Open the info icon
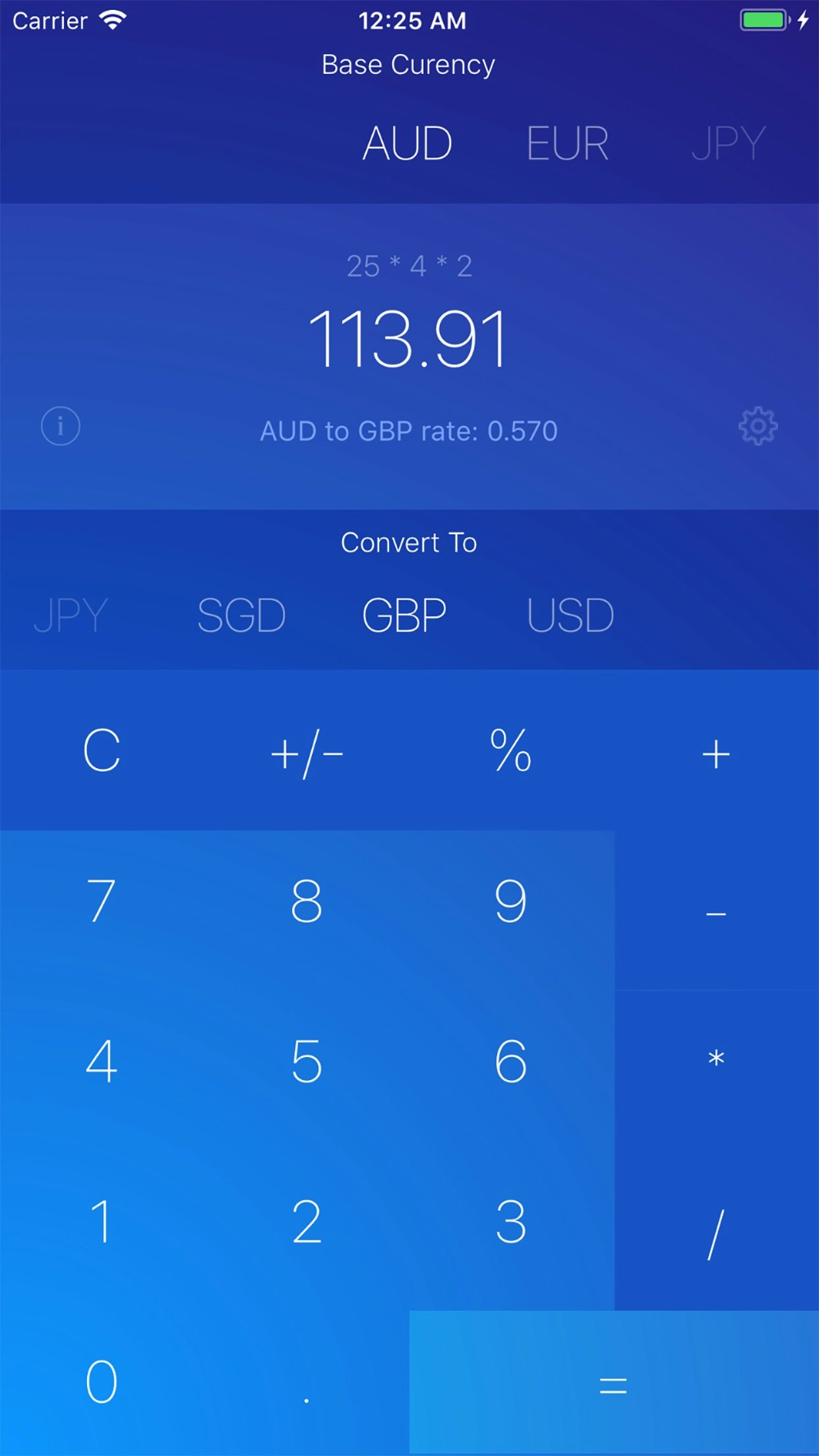 (x=61, y=426)
